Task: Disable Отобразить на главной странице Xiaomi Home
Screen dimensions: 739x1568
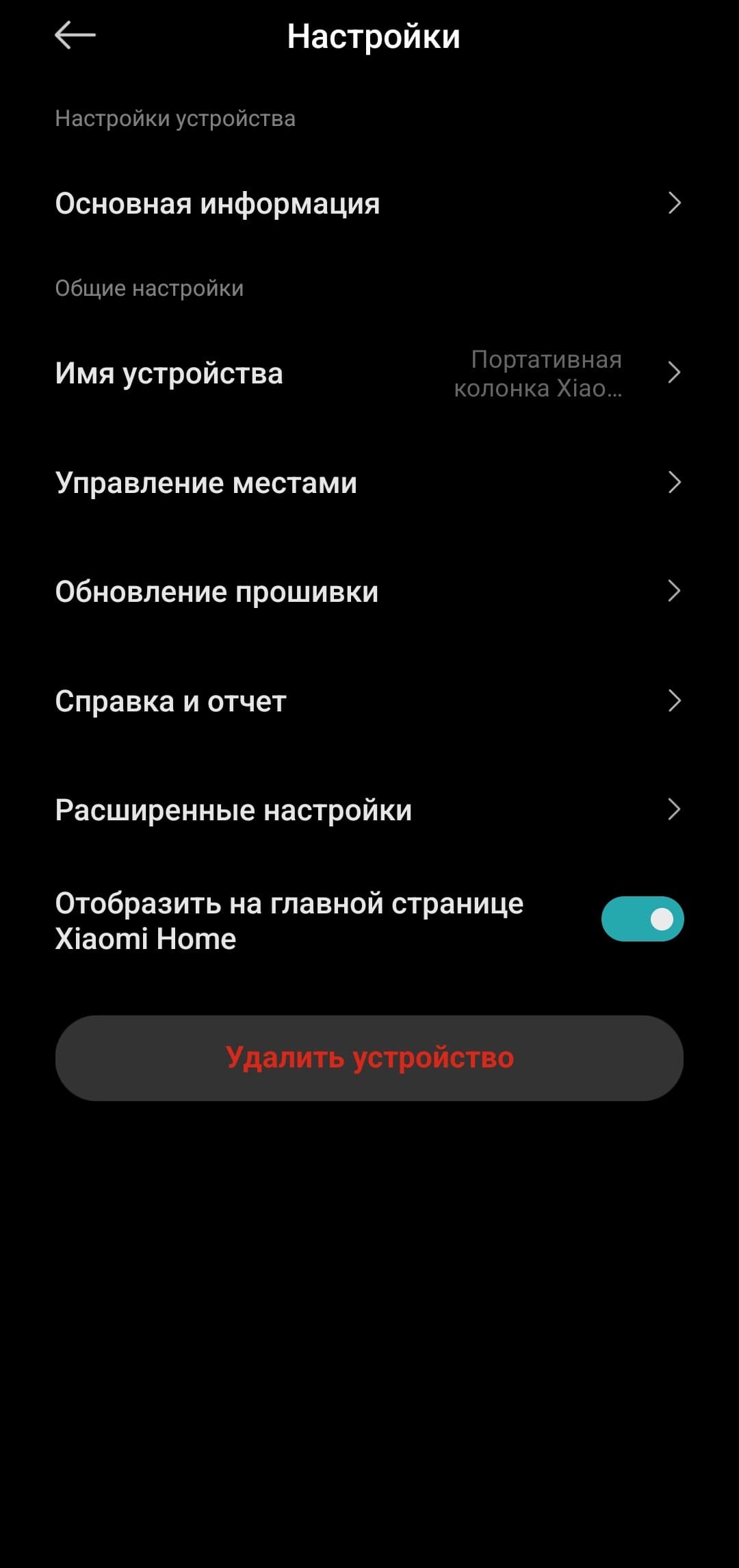Action: (642, 919)
